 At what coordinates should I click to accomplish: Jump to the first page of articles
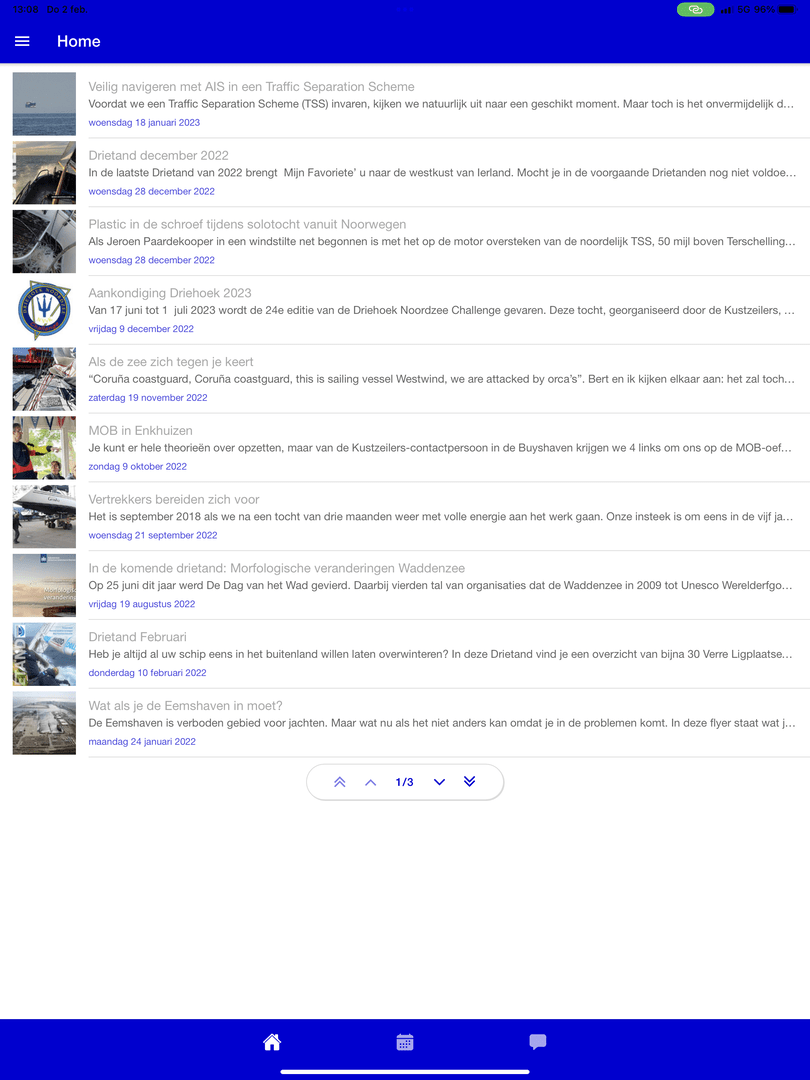(339, 782)
